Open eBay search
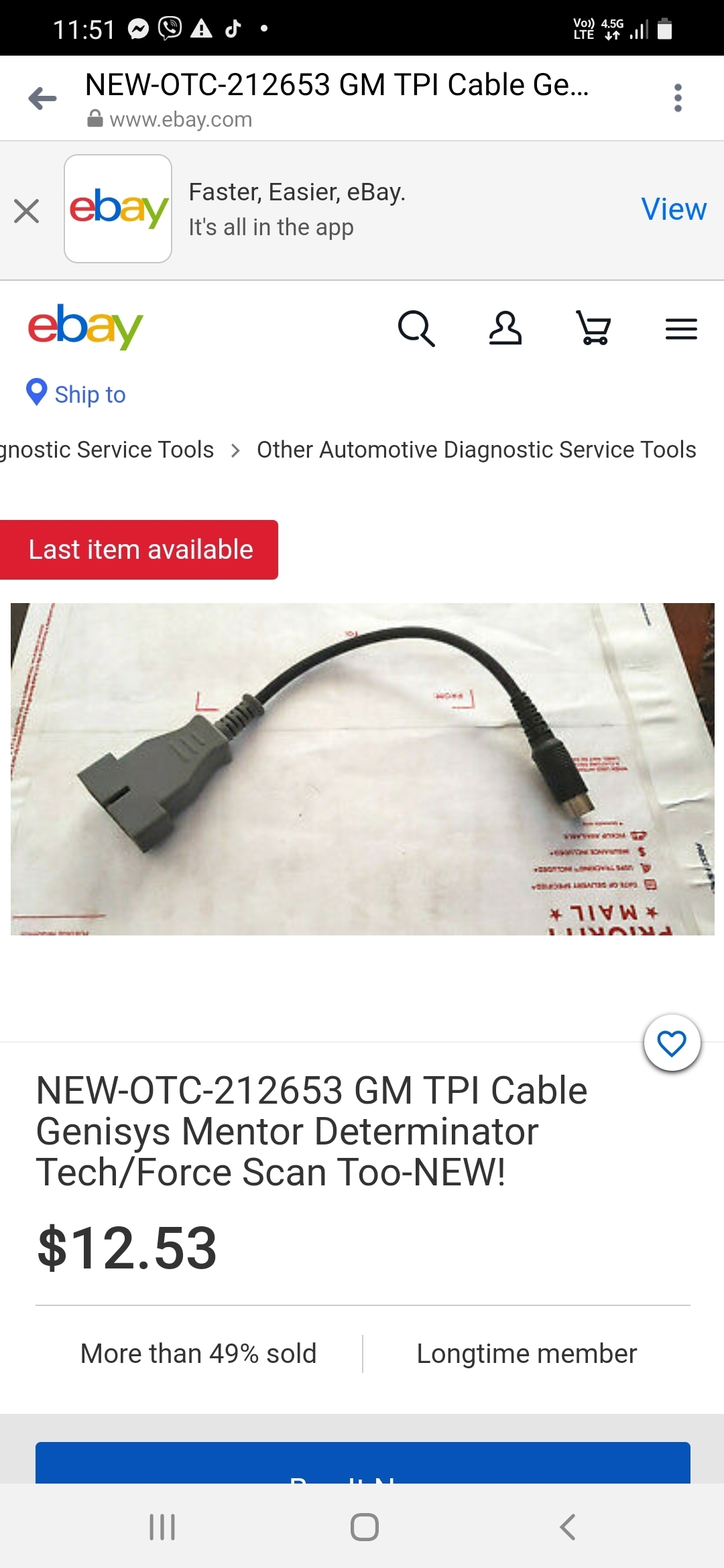 click(x=416, y=328)
